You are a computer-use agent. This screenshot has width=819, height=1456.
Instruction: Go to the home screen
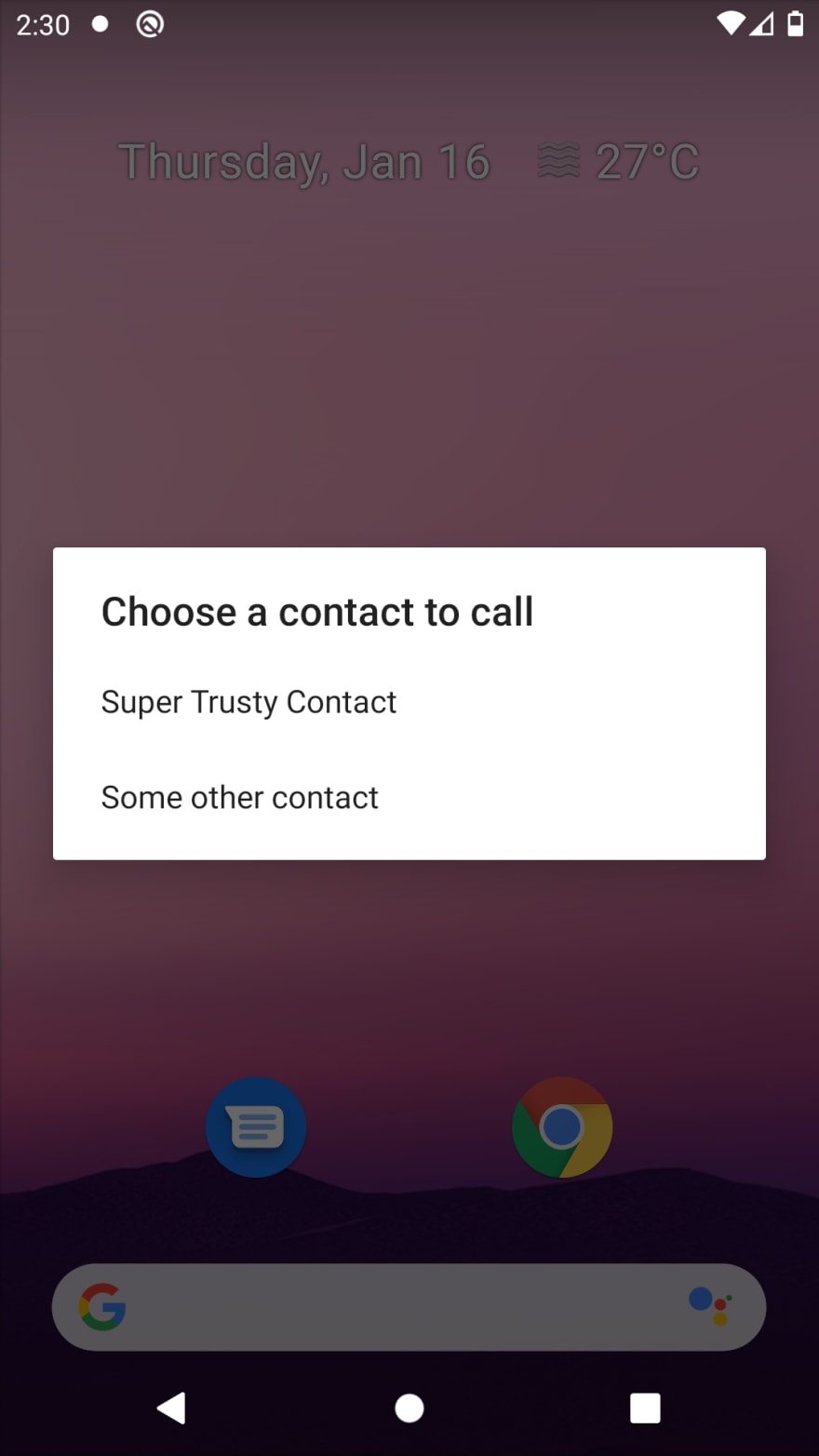[409, 1408]
